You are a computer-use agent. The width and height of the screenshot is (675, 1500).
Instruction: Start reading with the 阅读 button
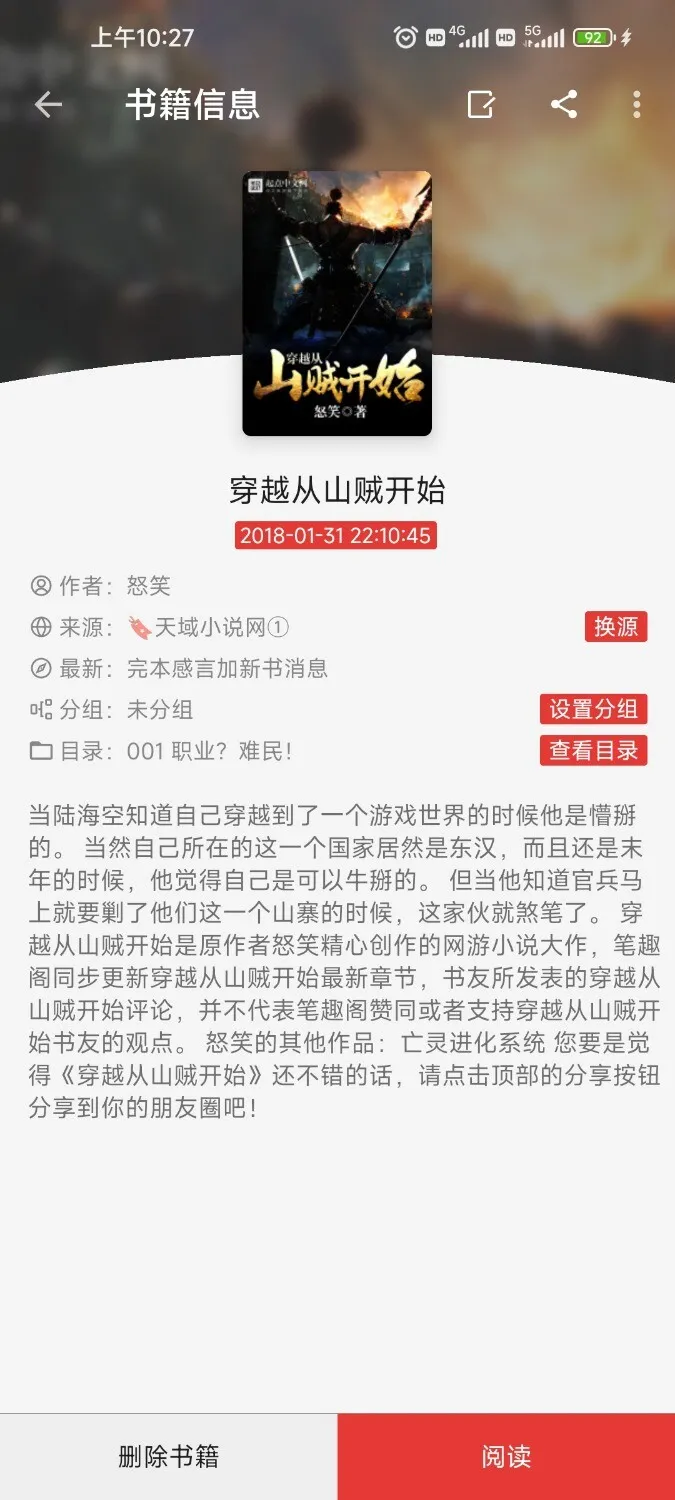click(506, 1456)
